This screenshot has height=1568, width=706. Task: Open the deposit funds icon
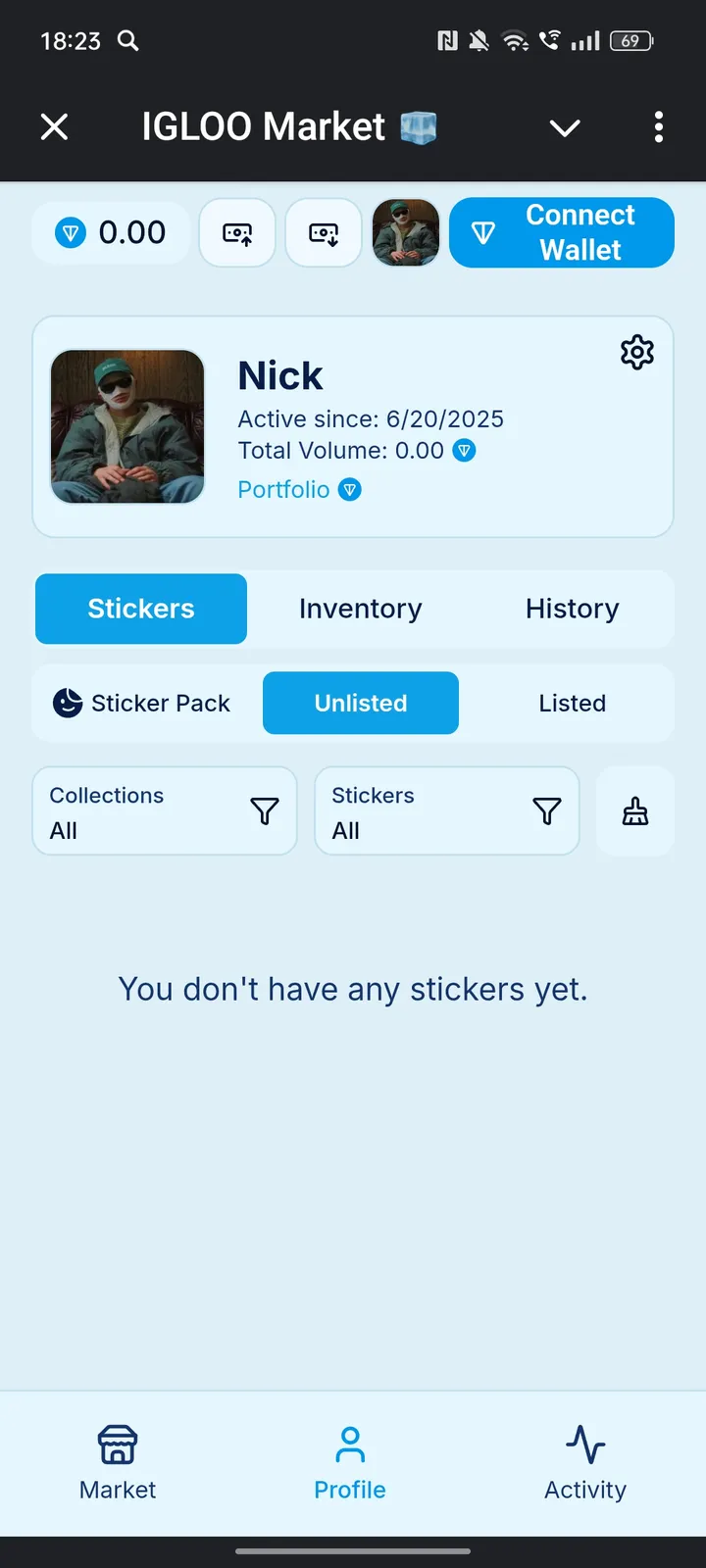click(237, 232)
